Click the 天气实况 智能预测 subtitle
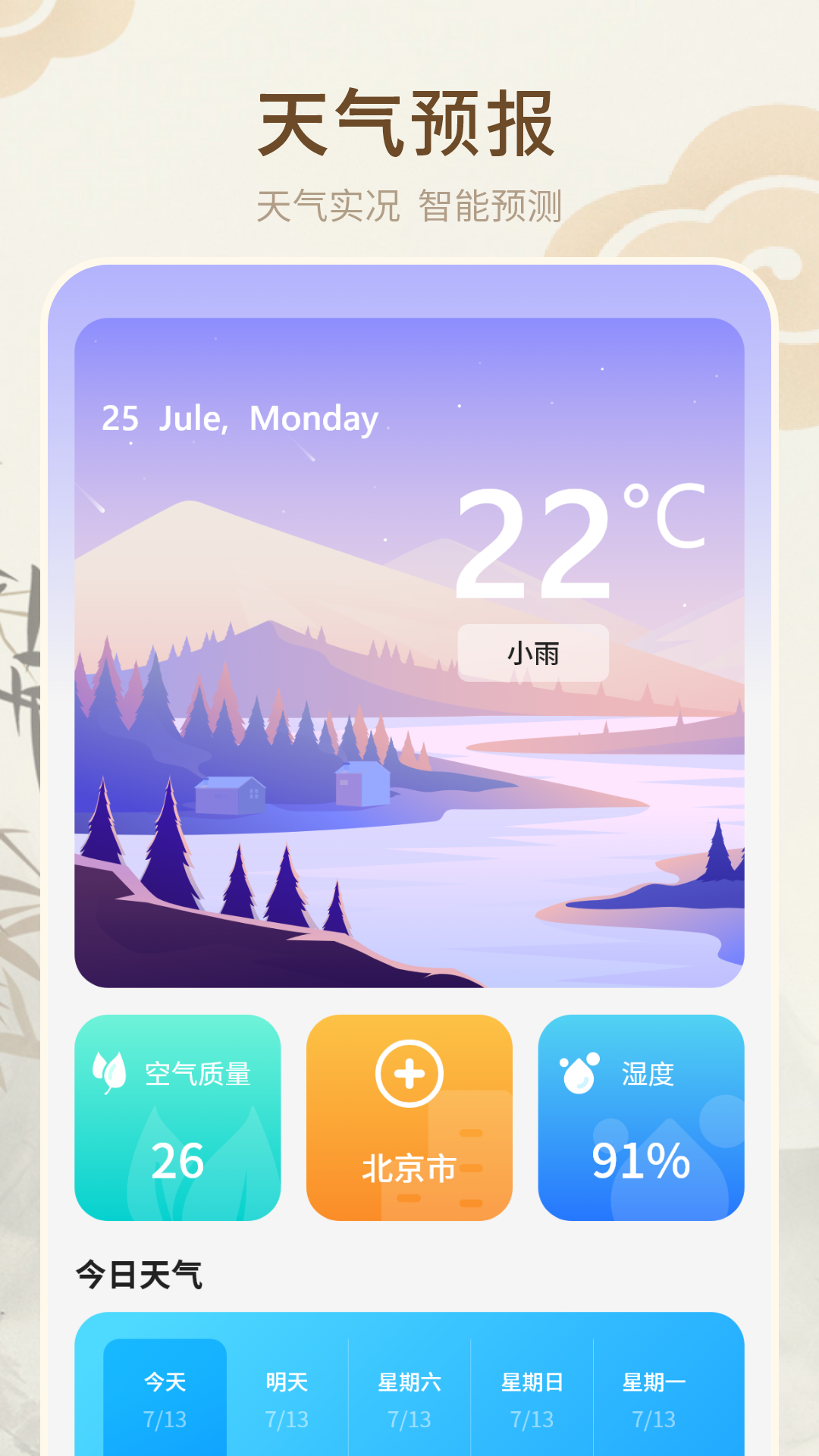The image size is (819, 1456). [x=409, y=203]
